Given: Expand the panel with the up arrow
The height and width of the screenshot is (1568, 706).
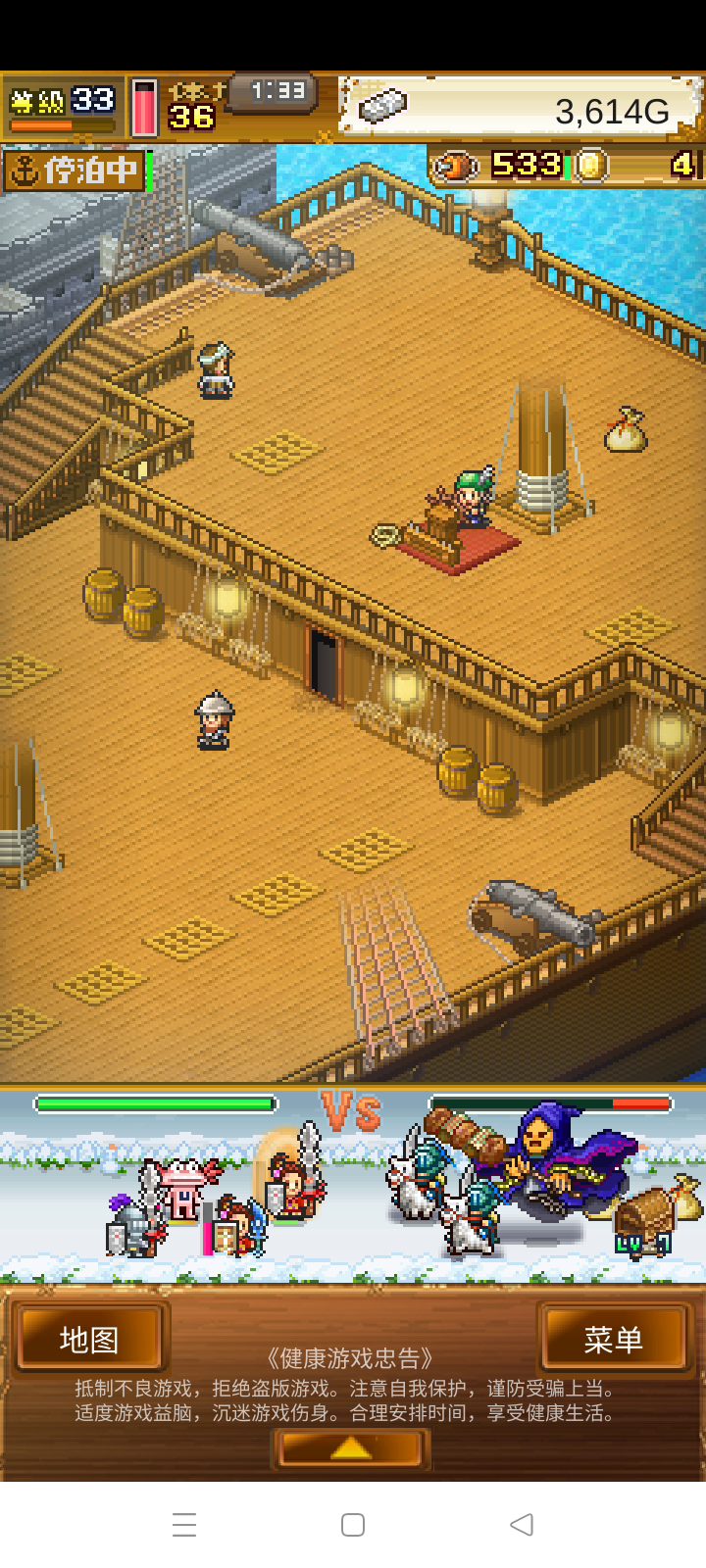Looking at the screenshot, I should [x=350, y=1448].
